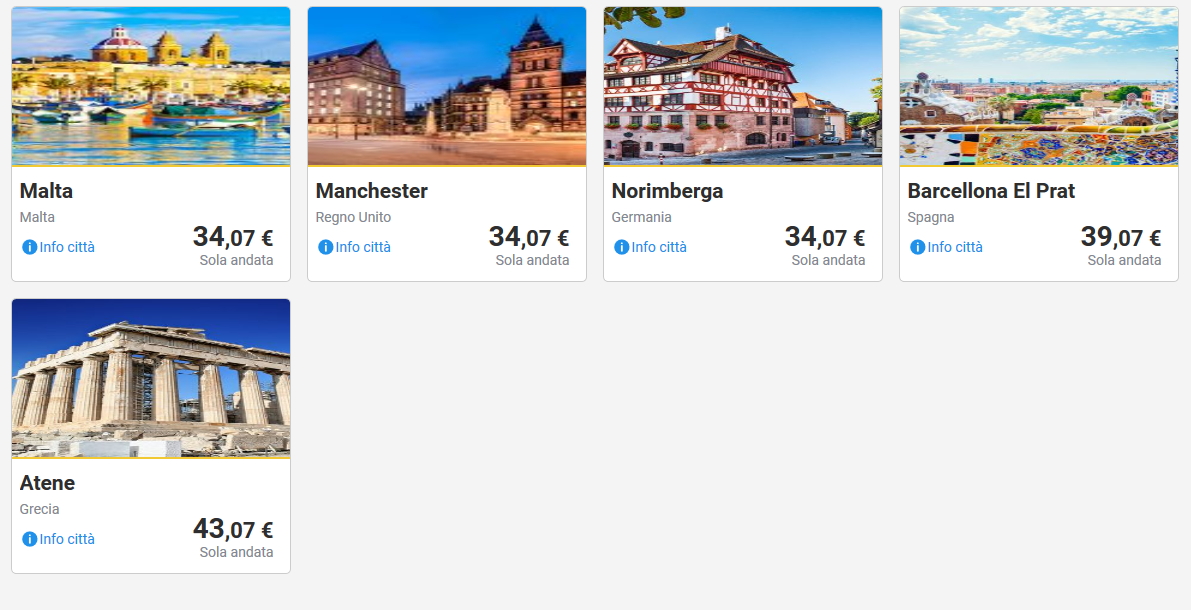Show Info città for Manchester

355,247
